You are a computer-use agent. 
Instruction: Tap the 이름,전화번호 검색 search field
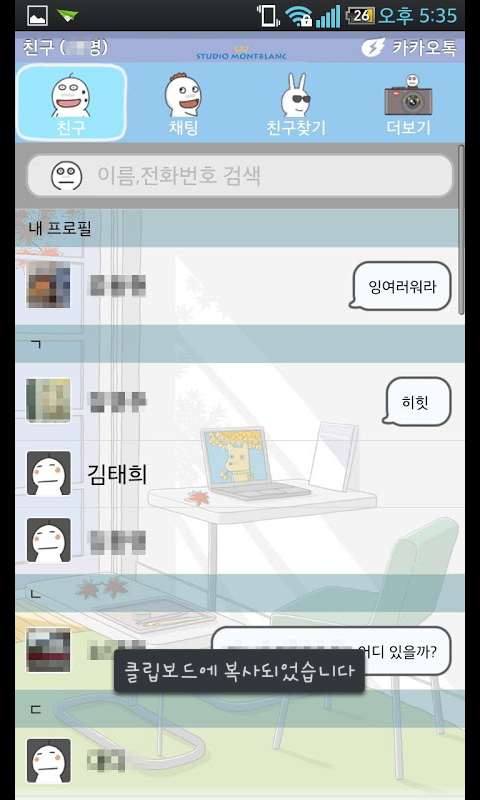point(240,176)
